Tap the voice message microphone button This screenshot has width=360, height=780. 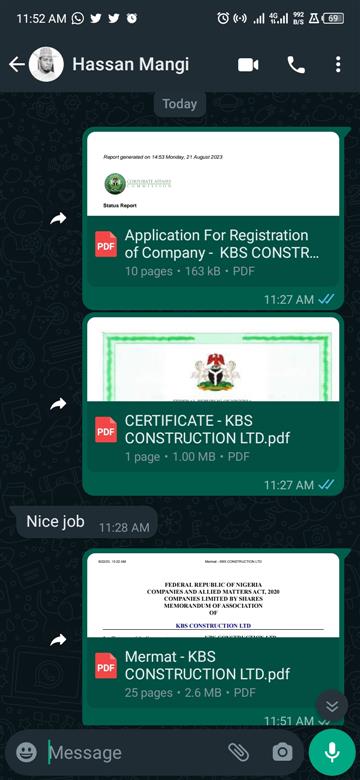pos(332,752)
